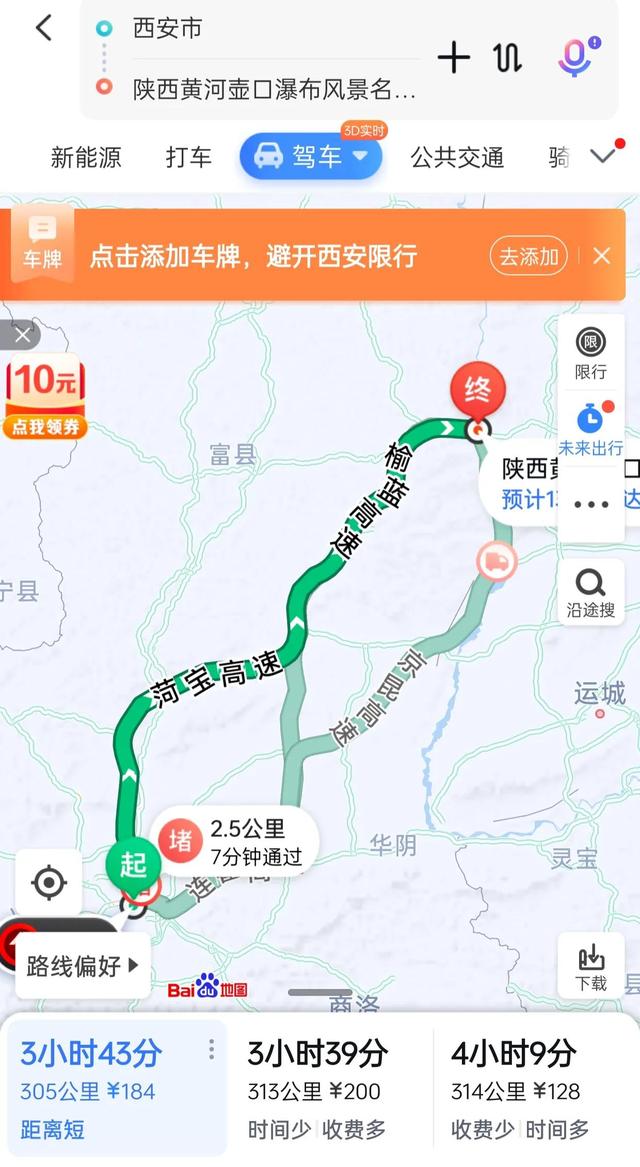Screen dimensions: 640x1167
Task: Download offline map via 下载
Action: point(591,966)
